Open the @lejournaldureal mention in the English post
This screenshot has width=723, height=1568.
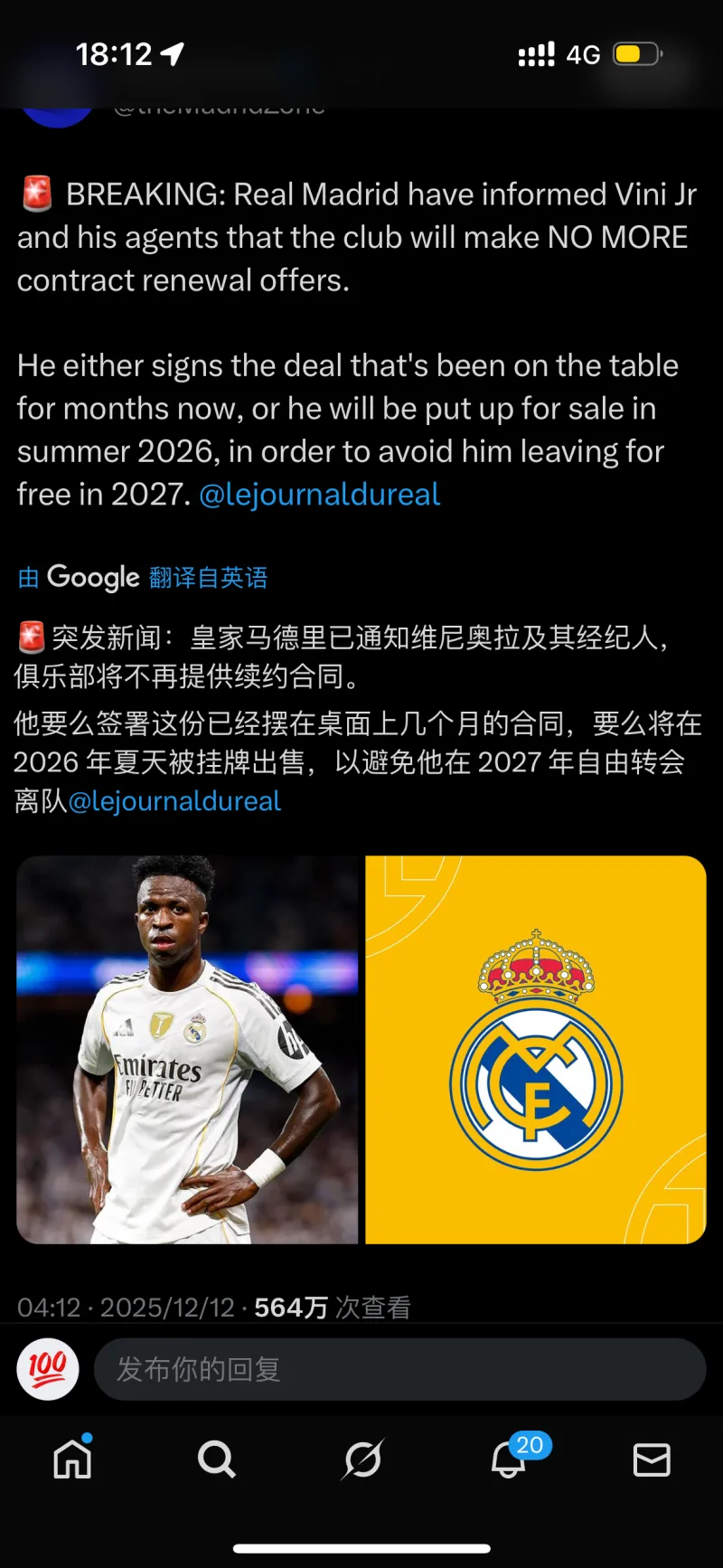(x=319, y=495)
